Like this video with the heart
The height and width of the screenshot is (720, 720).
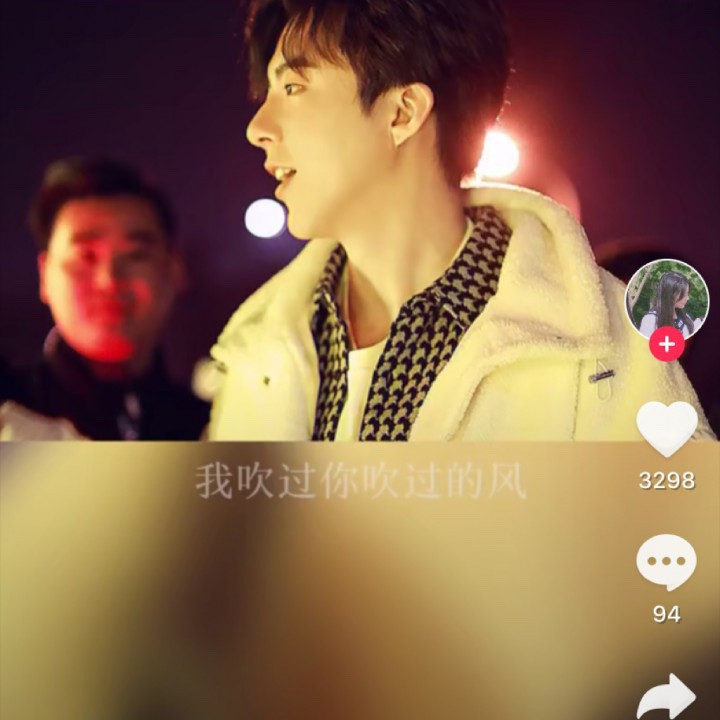[666, 428]
